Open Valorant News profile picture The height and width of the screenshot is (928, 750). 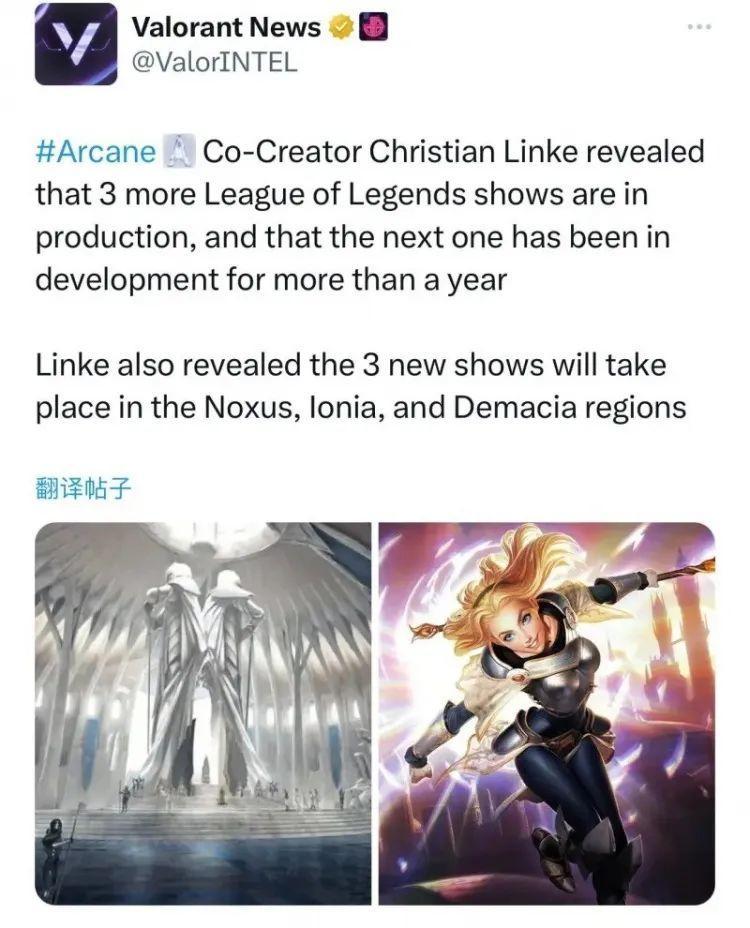(x=75, y=44)
